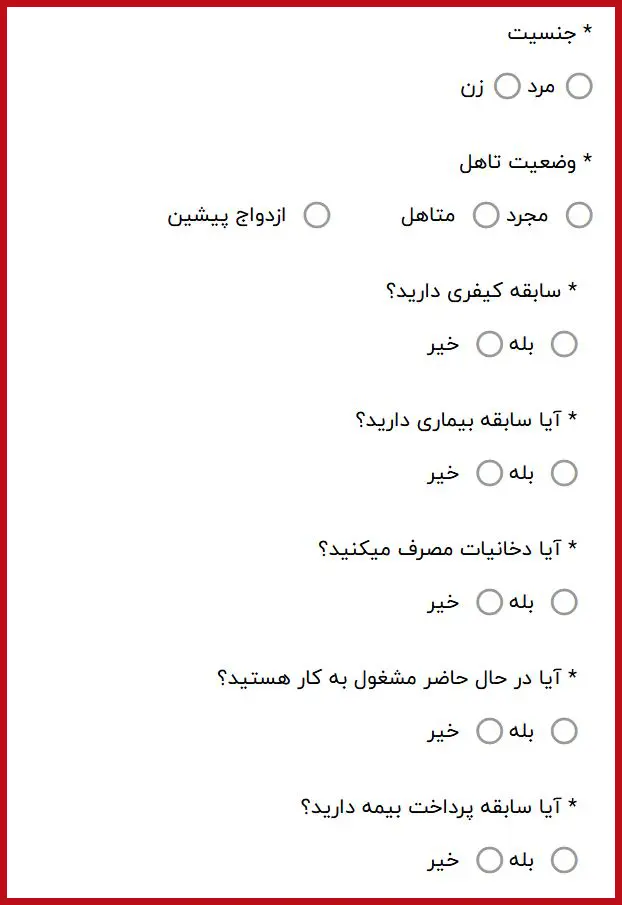
Task: Pick بله for سابقه بیماری question
Action: coord(564,473)
